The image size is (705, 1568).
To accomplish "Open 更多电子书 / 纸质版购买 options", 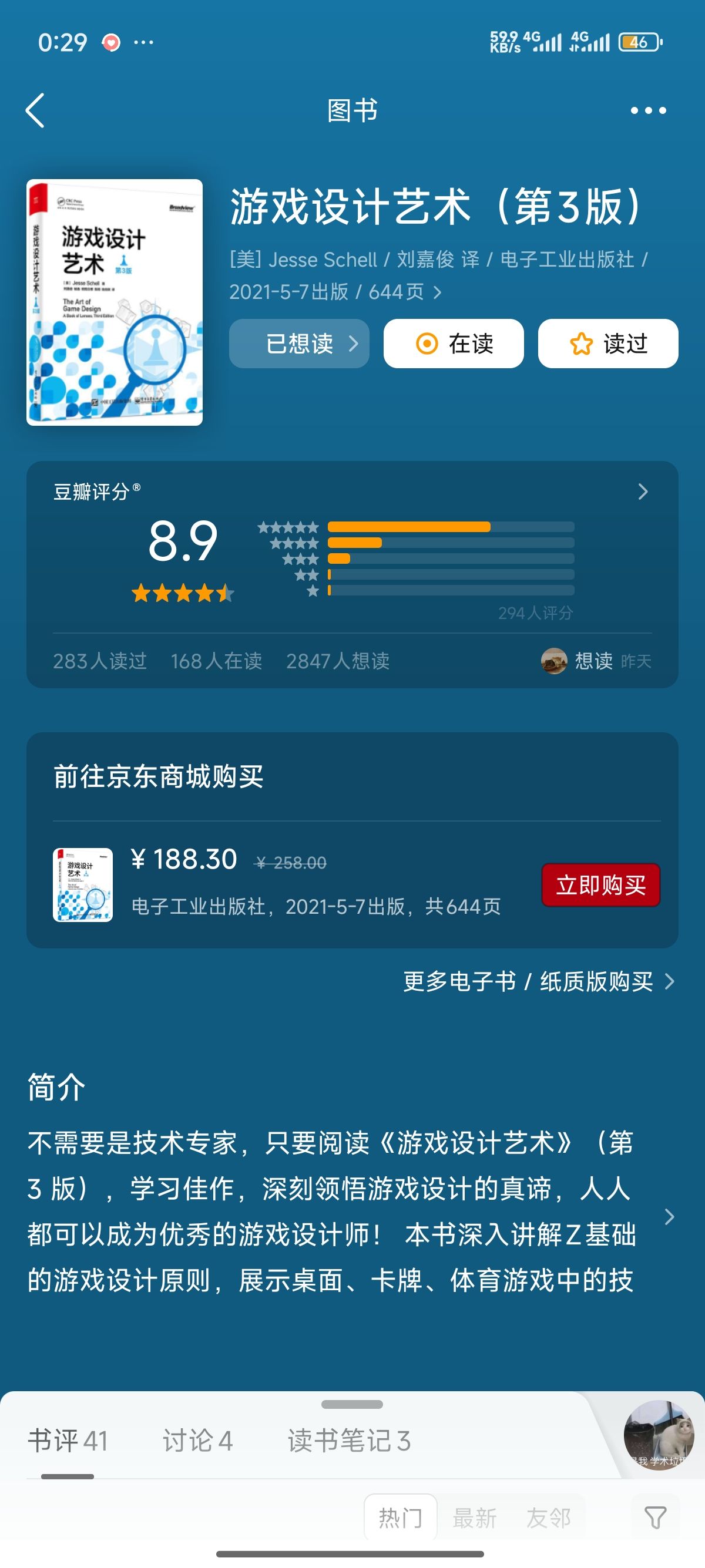I will click(539, 981).
